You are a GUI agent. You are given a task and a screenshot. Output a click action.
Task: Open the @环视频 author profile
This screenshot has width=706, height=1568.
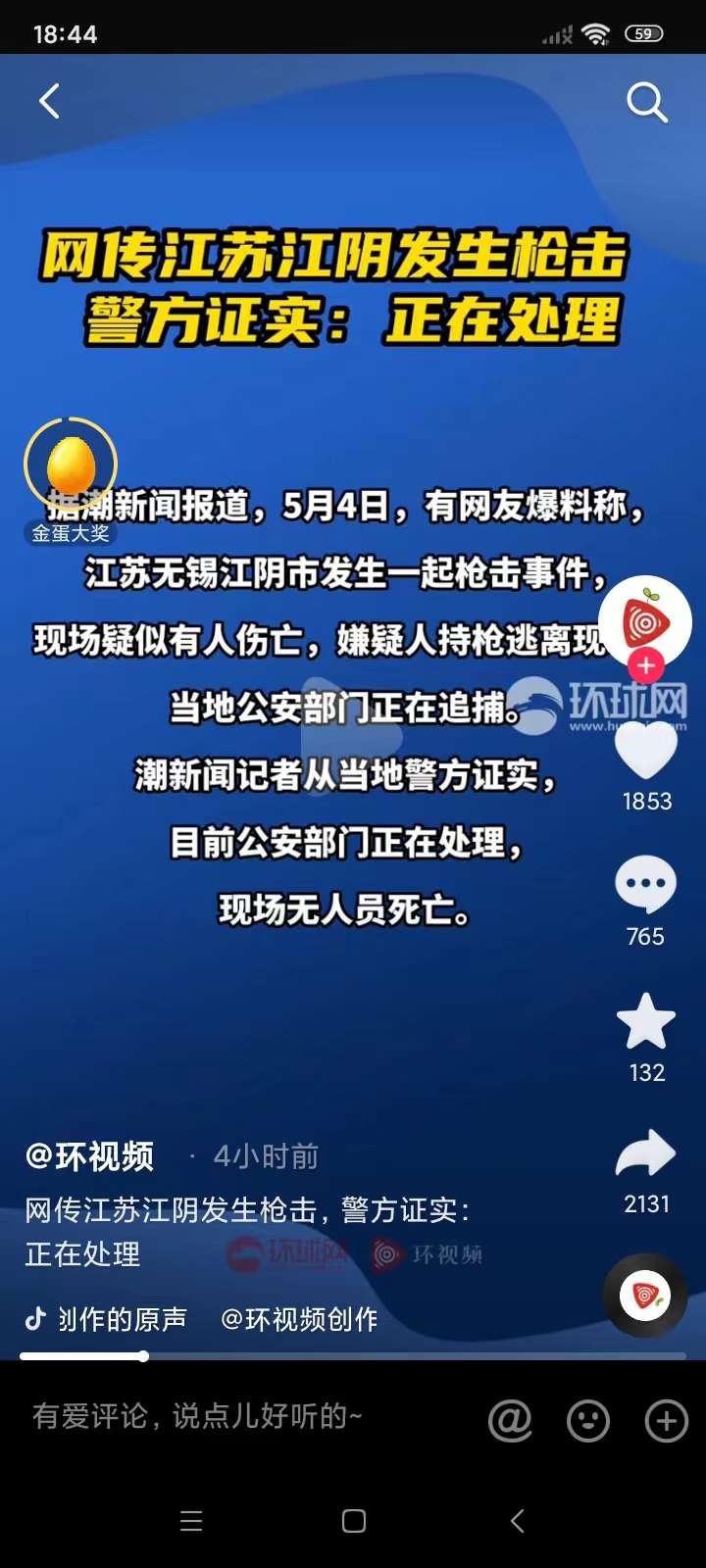90,1156
